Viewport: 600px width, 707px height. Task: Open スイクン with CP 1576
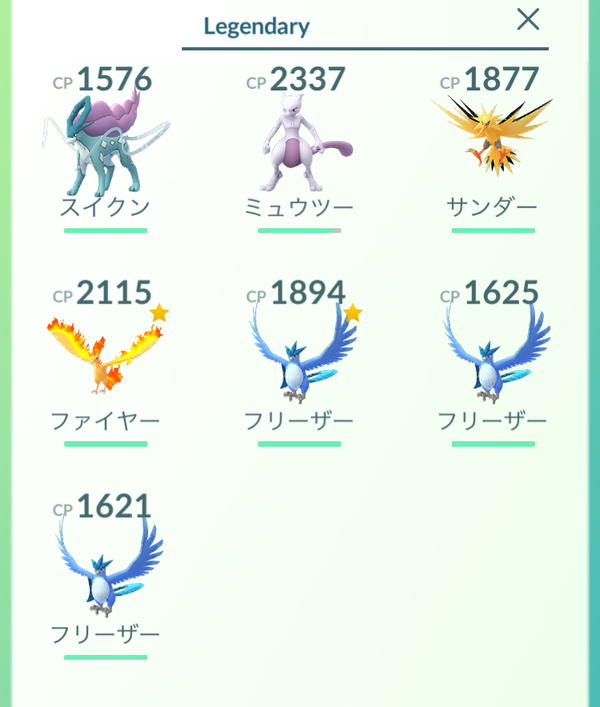tap(105, 147)
